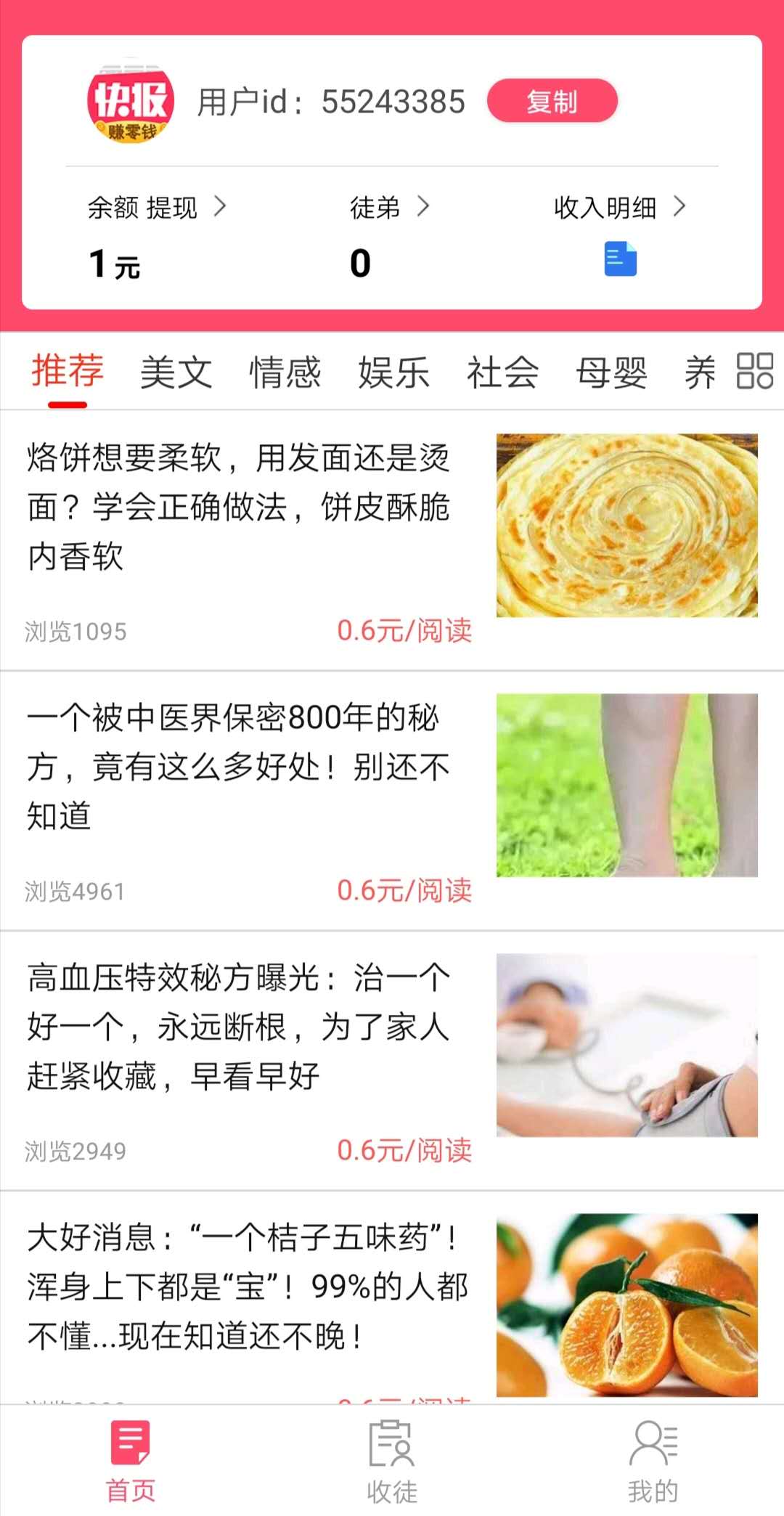
Task: Switch to the 娱乐 tab
Action: 393,372
